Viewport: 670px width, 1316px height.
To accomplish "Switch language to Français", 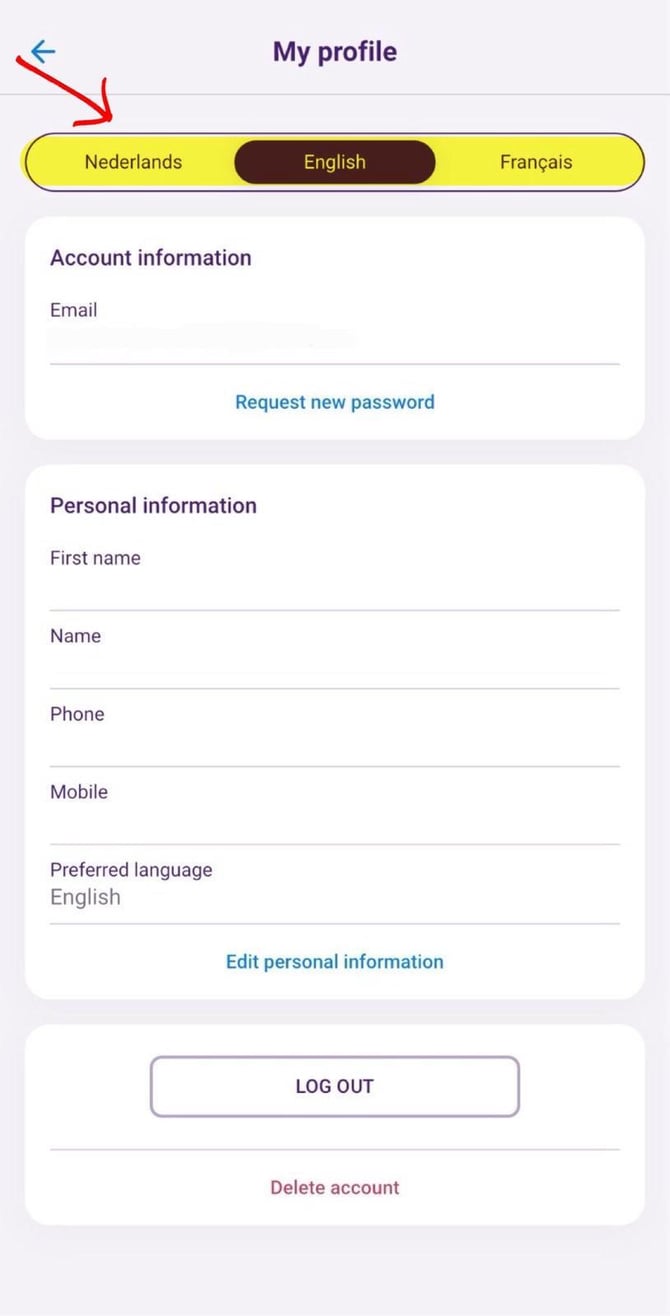I will (536, 162).
